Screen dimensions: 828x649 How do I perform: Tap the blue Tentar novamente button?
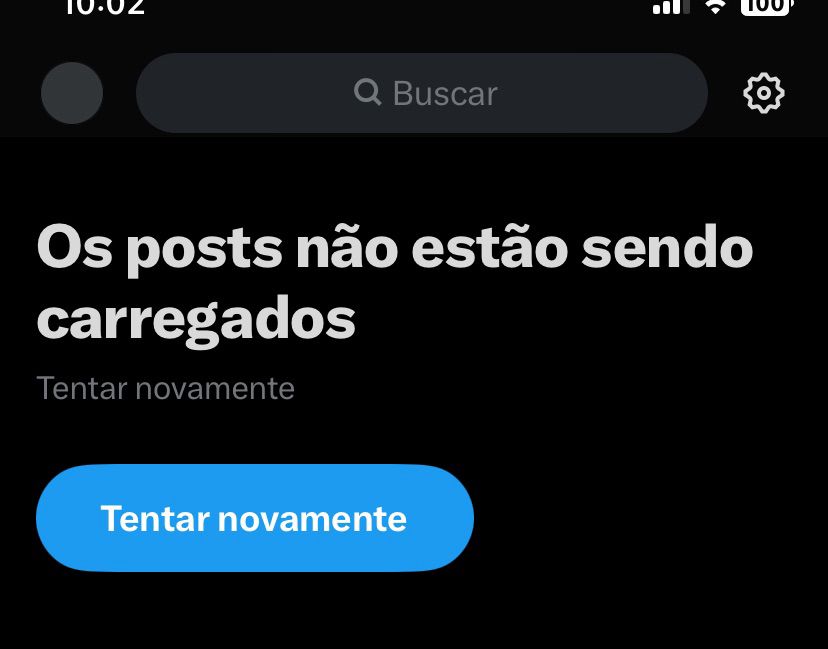254,518
